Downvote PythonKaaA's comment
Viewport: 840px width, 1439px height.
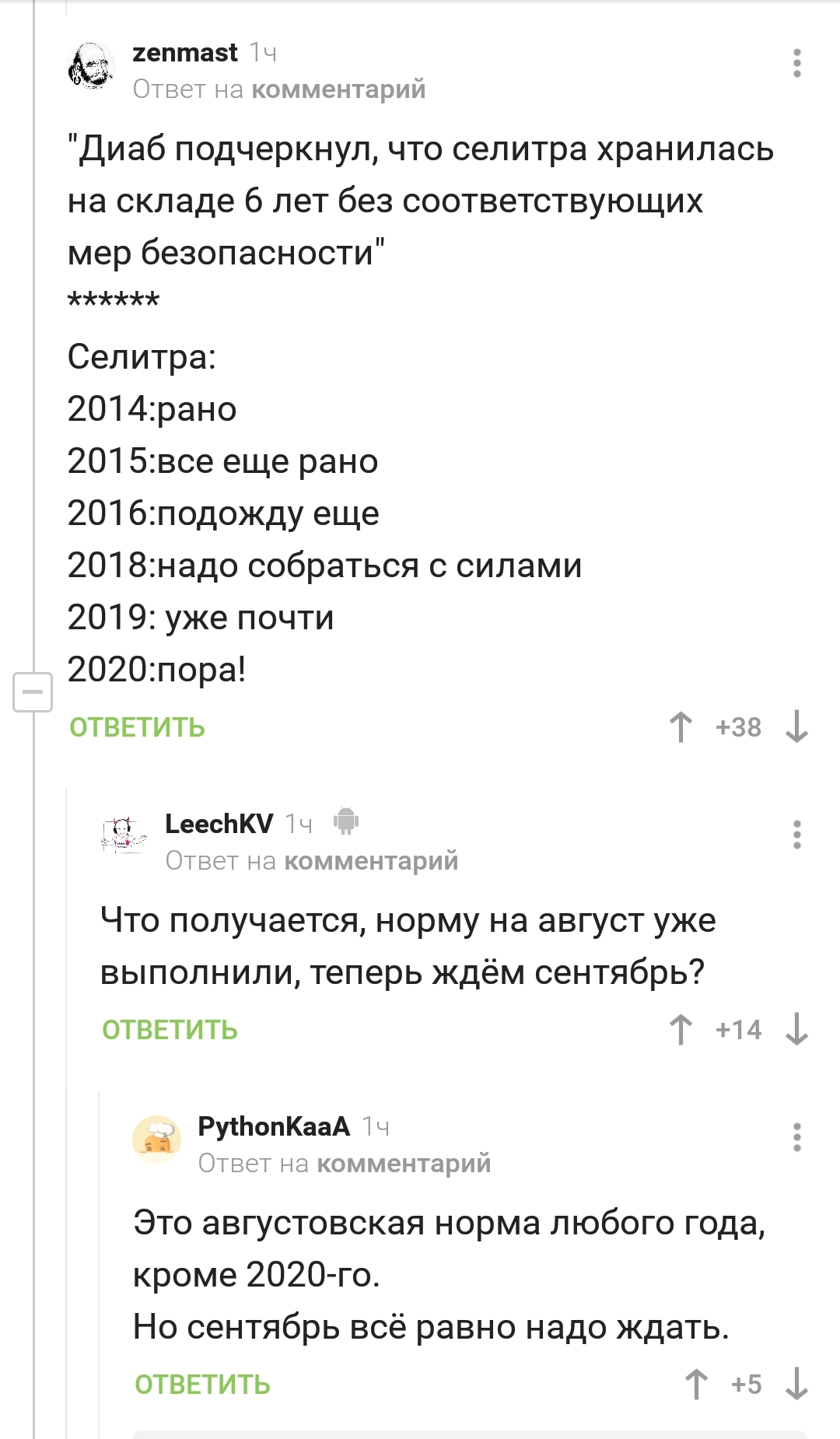pyautogui.click(x=797, y=1385)
